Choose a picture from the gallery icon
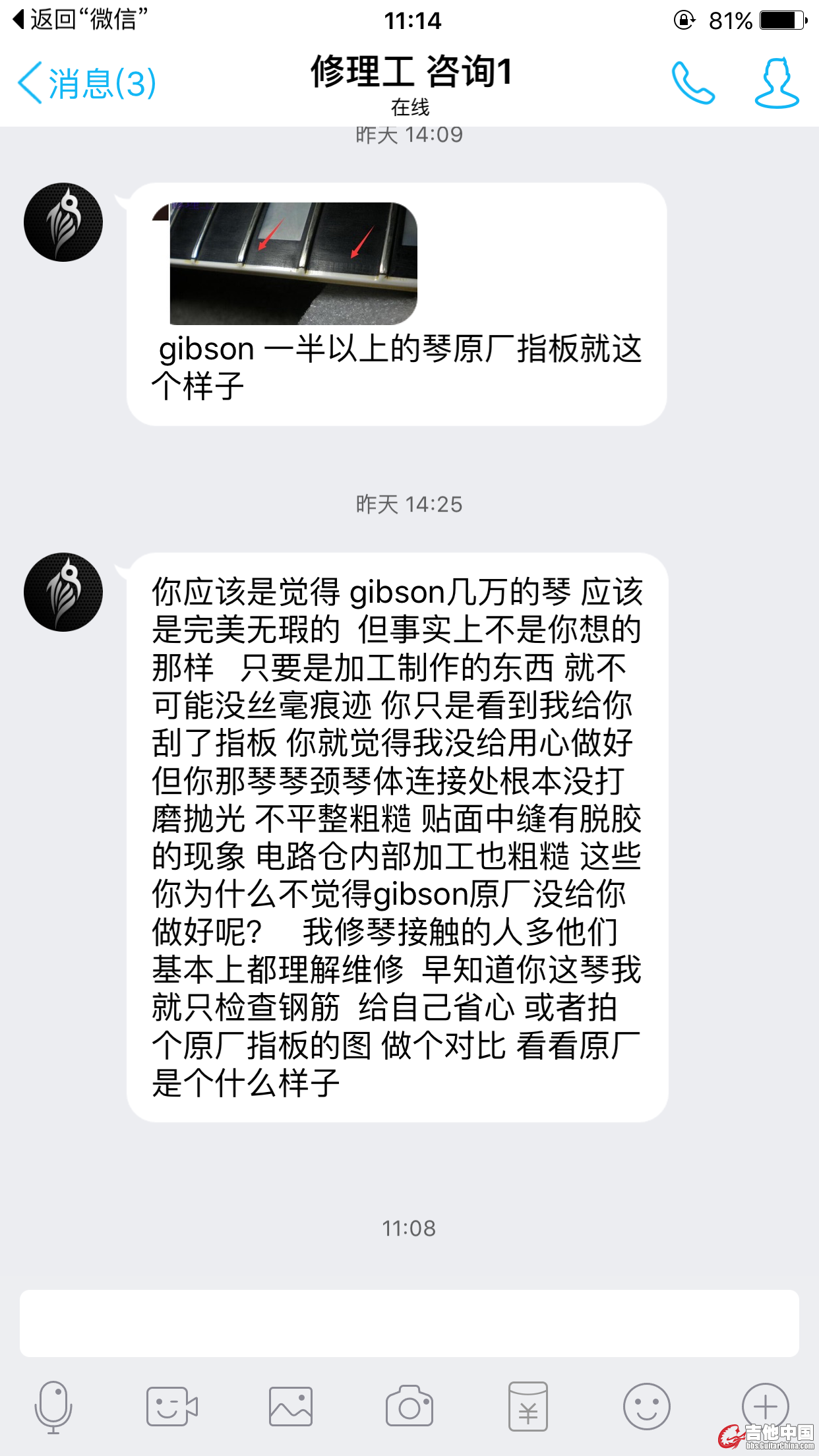The image size is (819, 1456). point(290,1407)
